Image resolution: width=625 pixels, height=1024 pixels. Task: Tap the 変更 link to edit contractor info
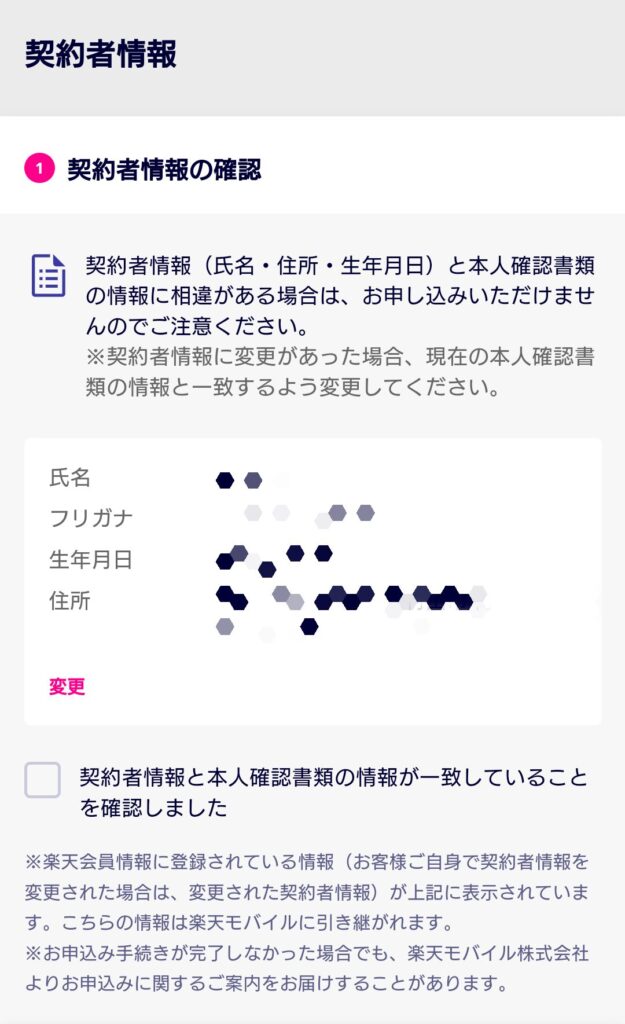[67, 687]
